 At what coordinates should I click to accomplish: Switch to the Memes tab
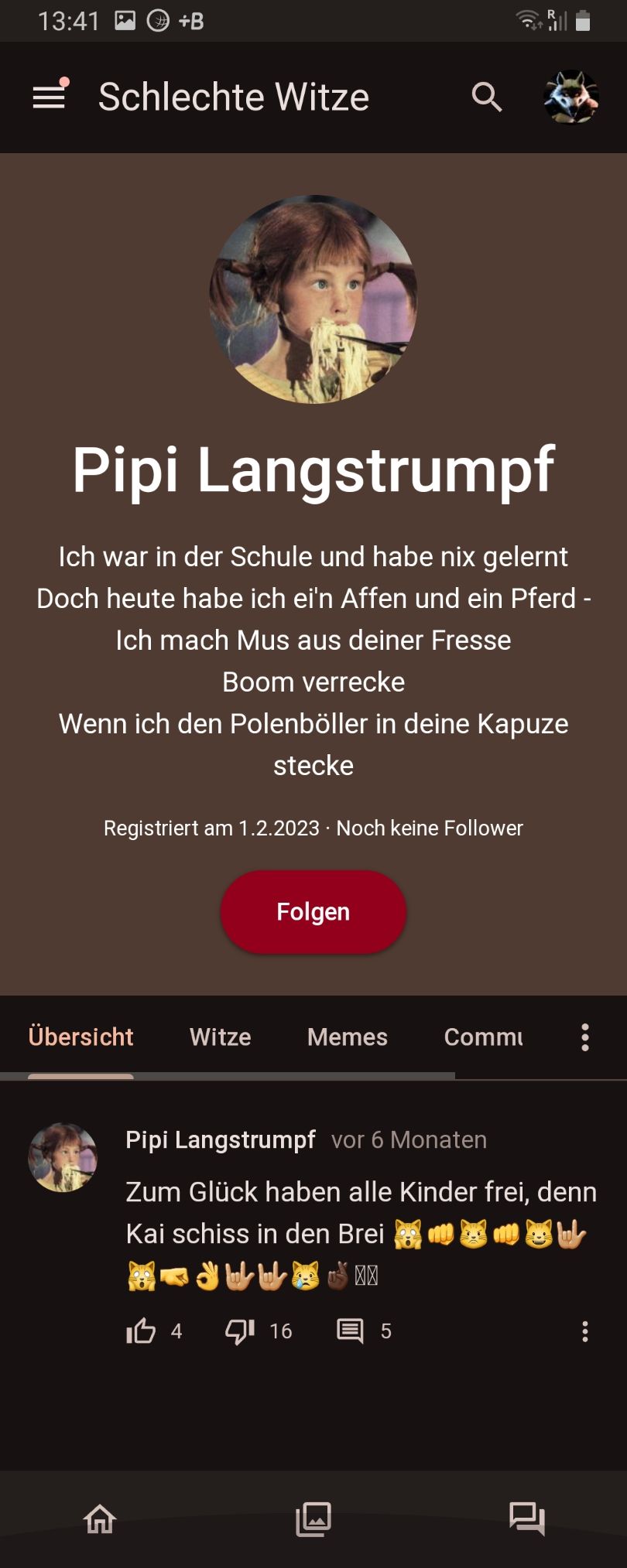[x=348, y=1037]
